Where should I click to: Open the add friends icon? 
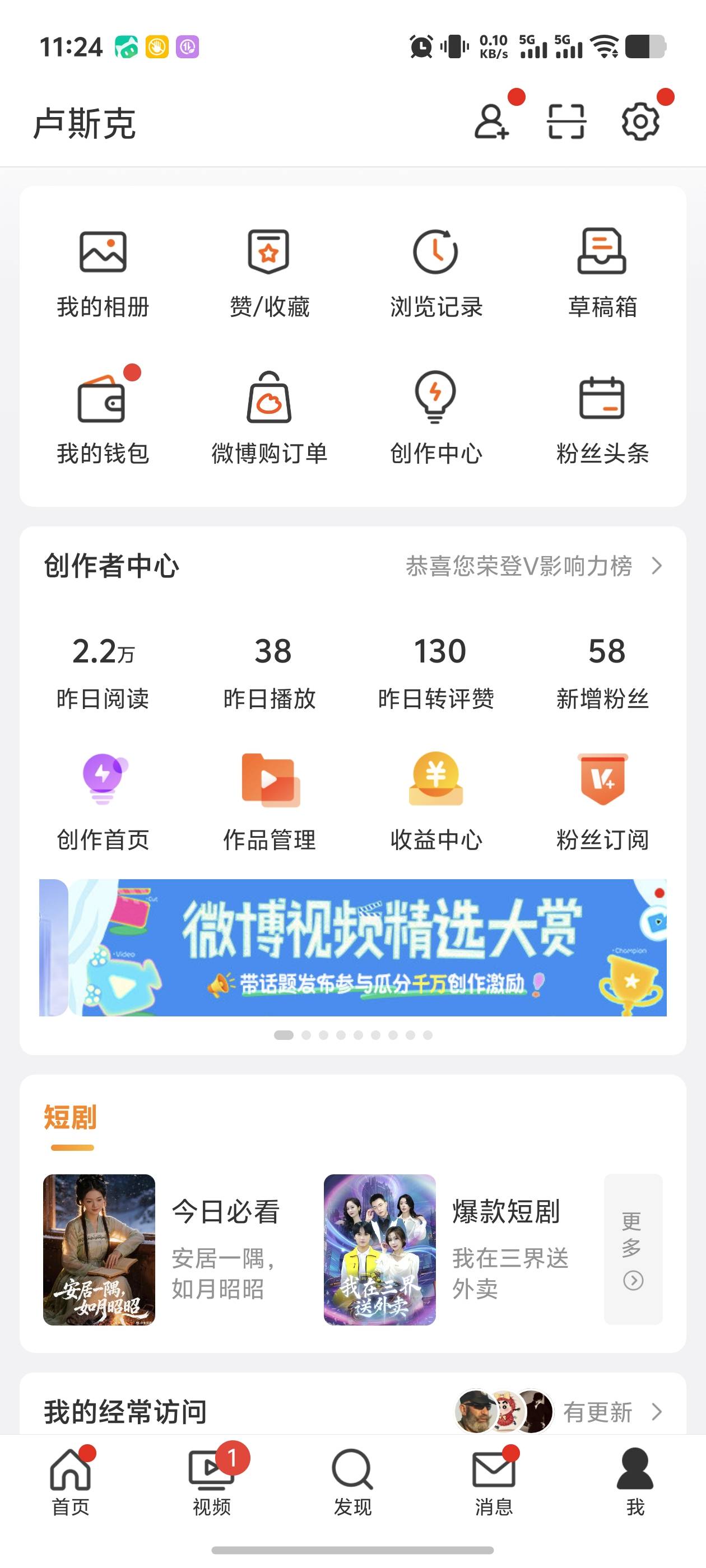(x=492, y=122)
